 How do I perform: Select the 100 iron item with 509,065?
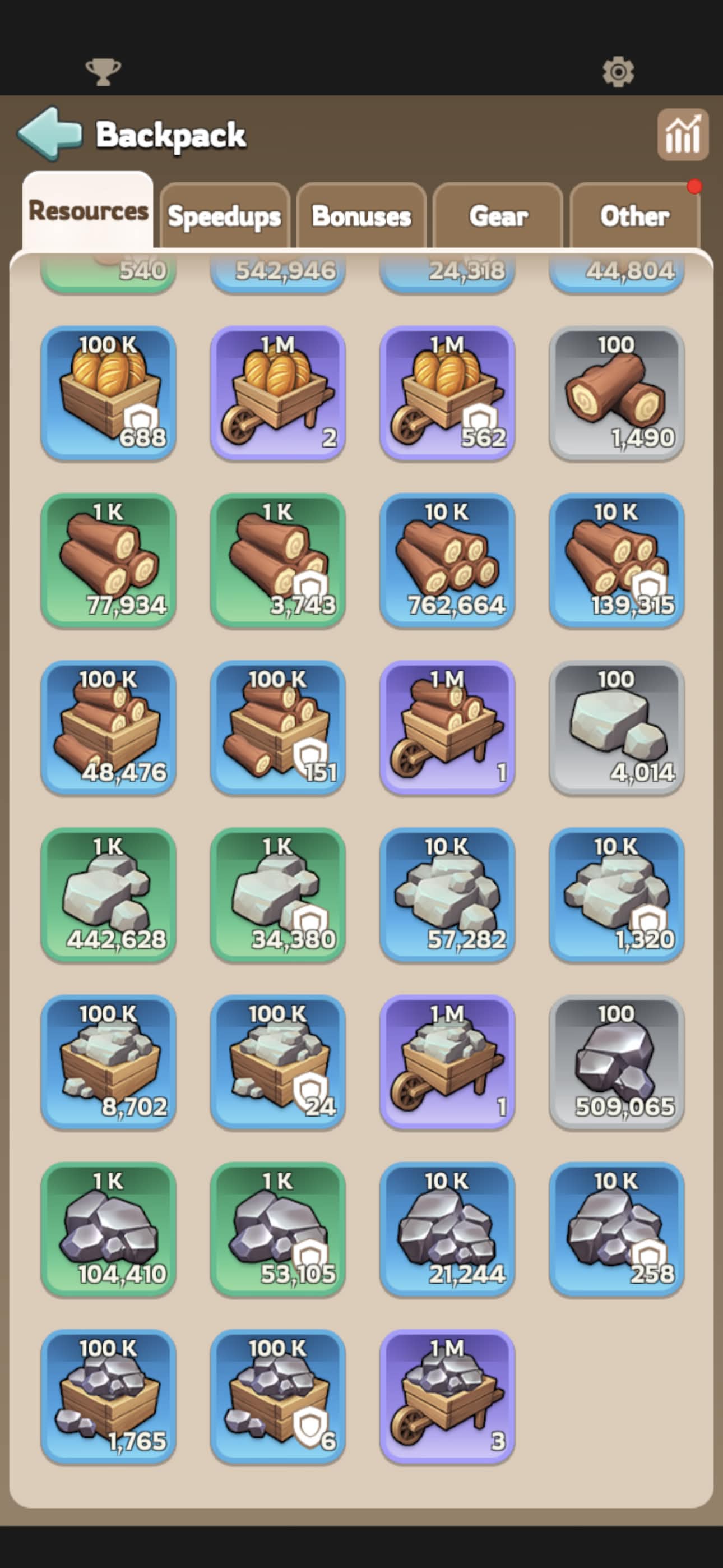pyautogui.click(x=617, y=1062)
